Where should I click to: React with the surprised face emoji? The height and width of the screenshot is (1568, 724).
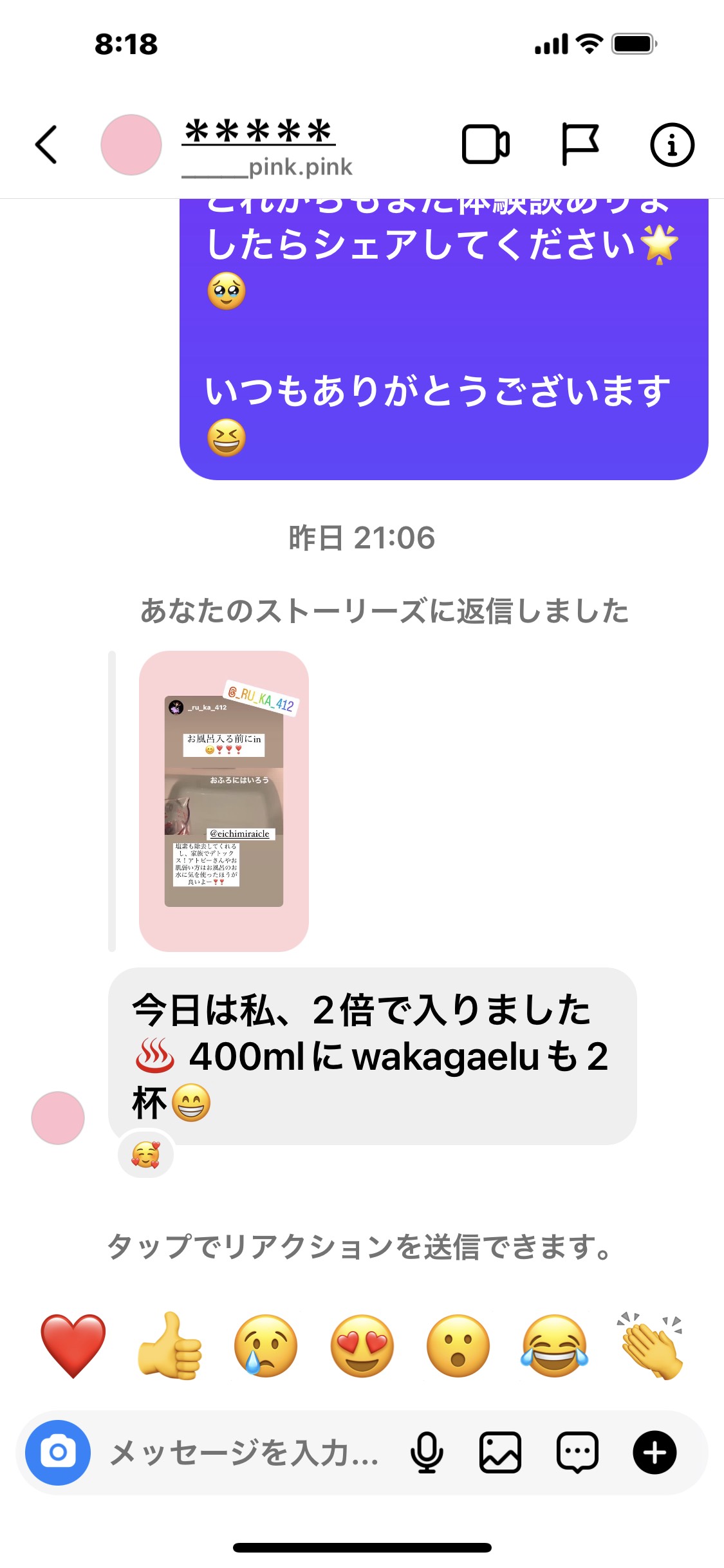(458, 1345)
